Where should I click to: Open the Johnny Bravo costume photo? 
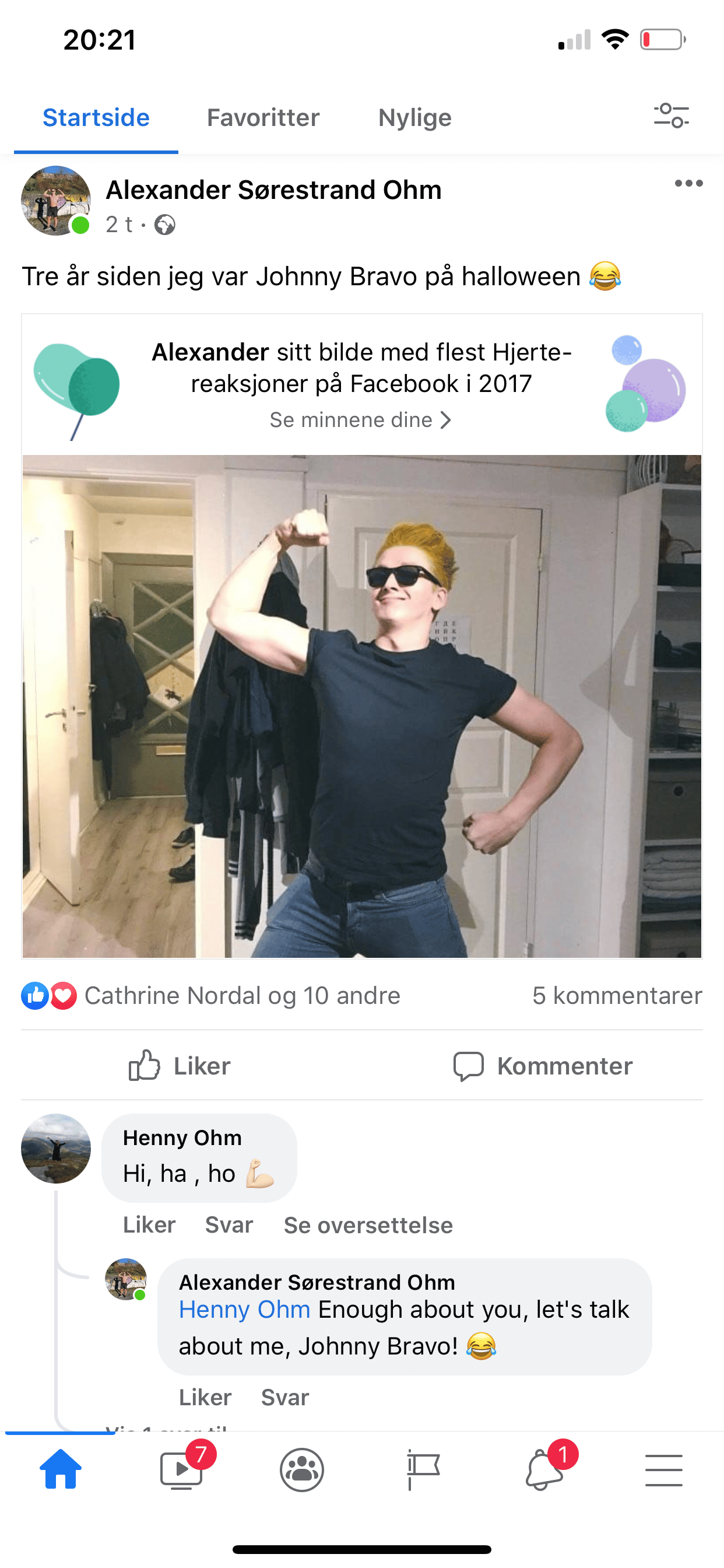pos(361,706)
